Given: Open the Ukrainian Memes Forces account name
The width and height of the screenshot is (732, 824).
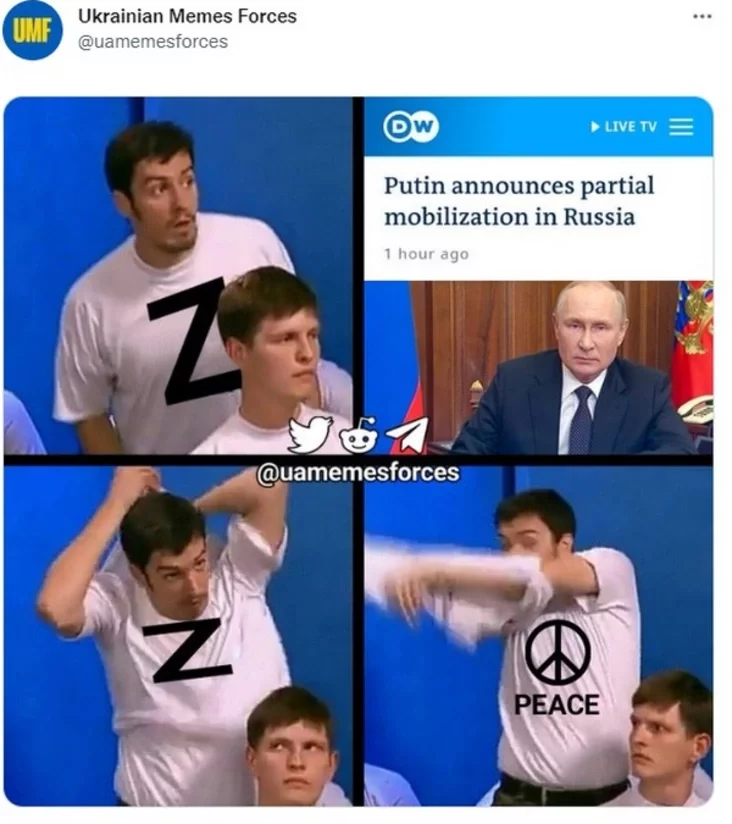Looking at the screenshot, I should pos(186,17).
